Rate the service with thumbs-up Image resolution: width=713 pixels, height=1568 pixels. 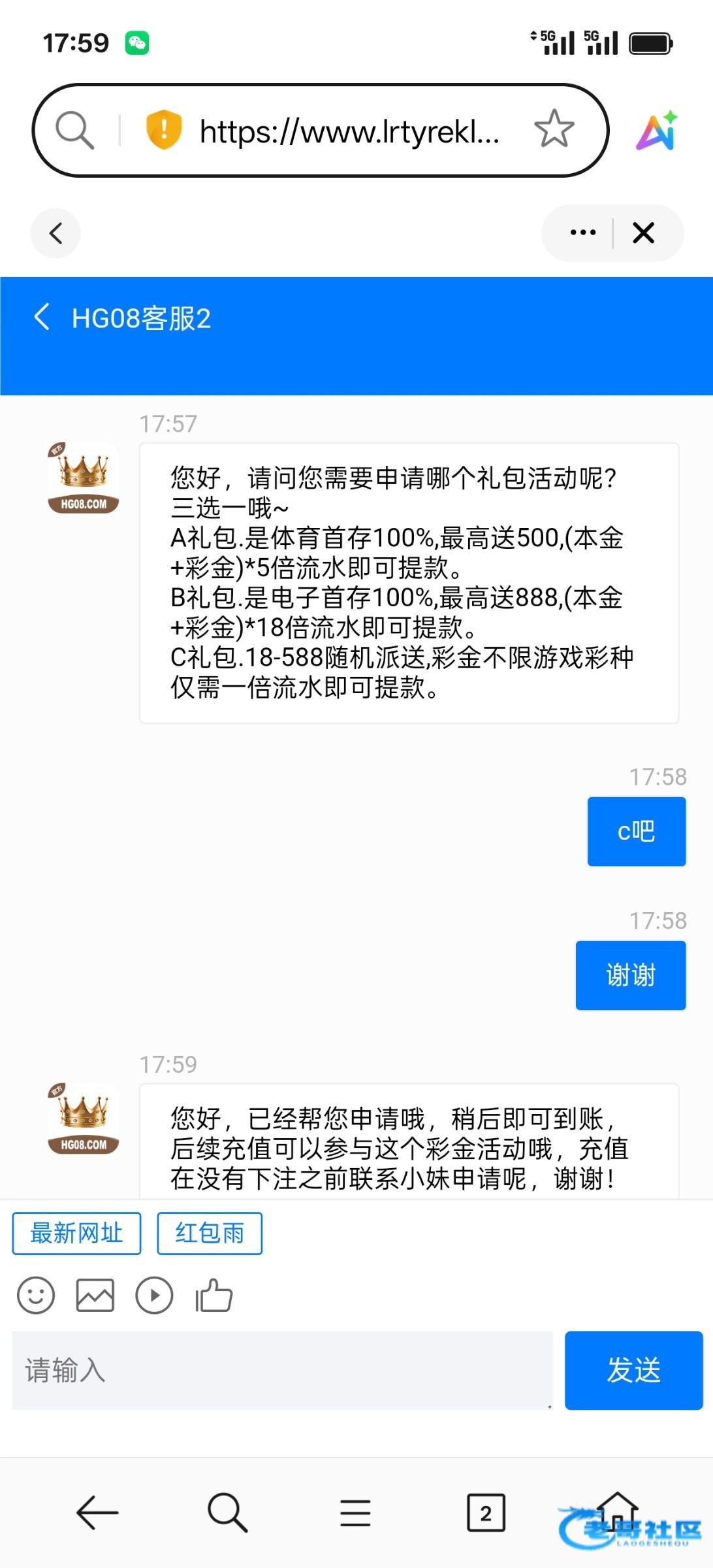[214, 1295]
